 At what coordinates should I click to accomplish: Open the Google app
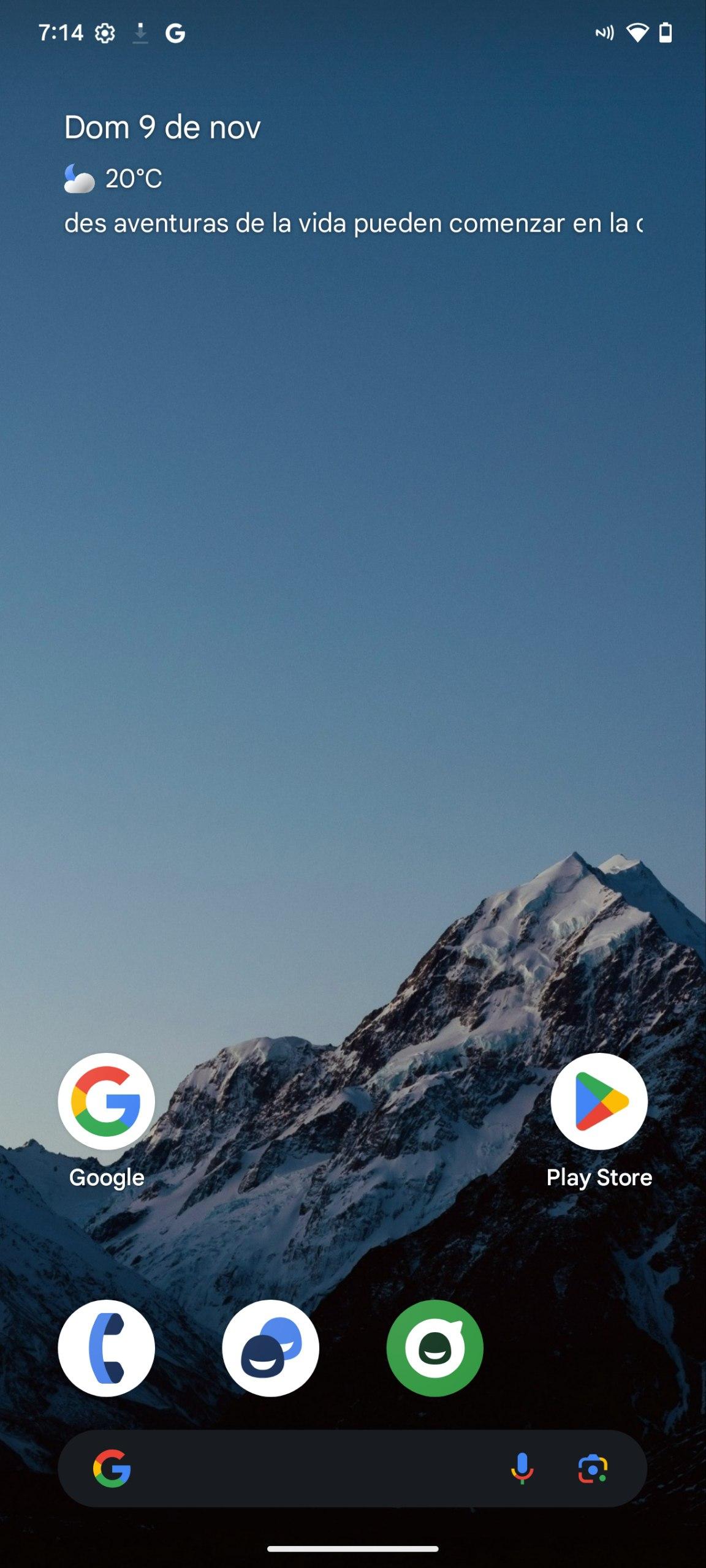107,1101
